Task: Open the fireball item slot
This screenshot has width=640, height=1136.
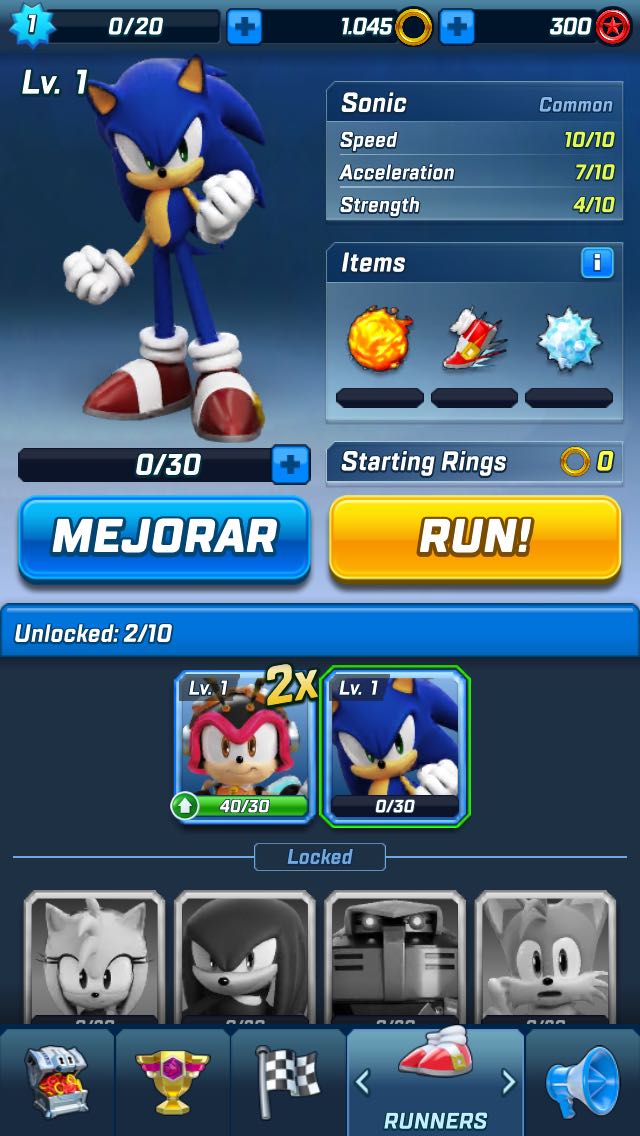Action: pyautogui.click(x=379, y=341)
